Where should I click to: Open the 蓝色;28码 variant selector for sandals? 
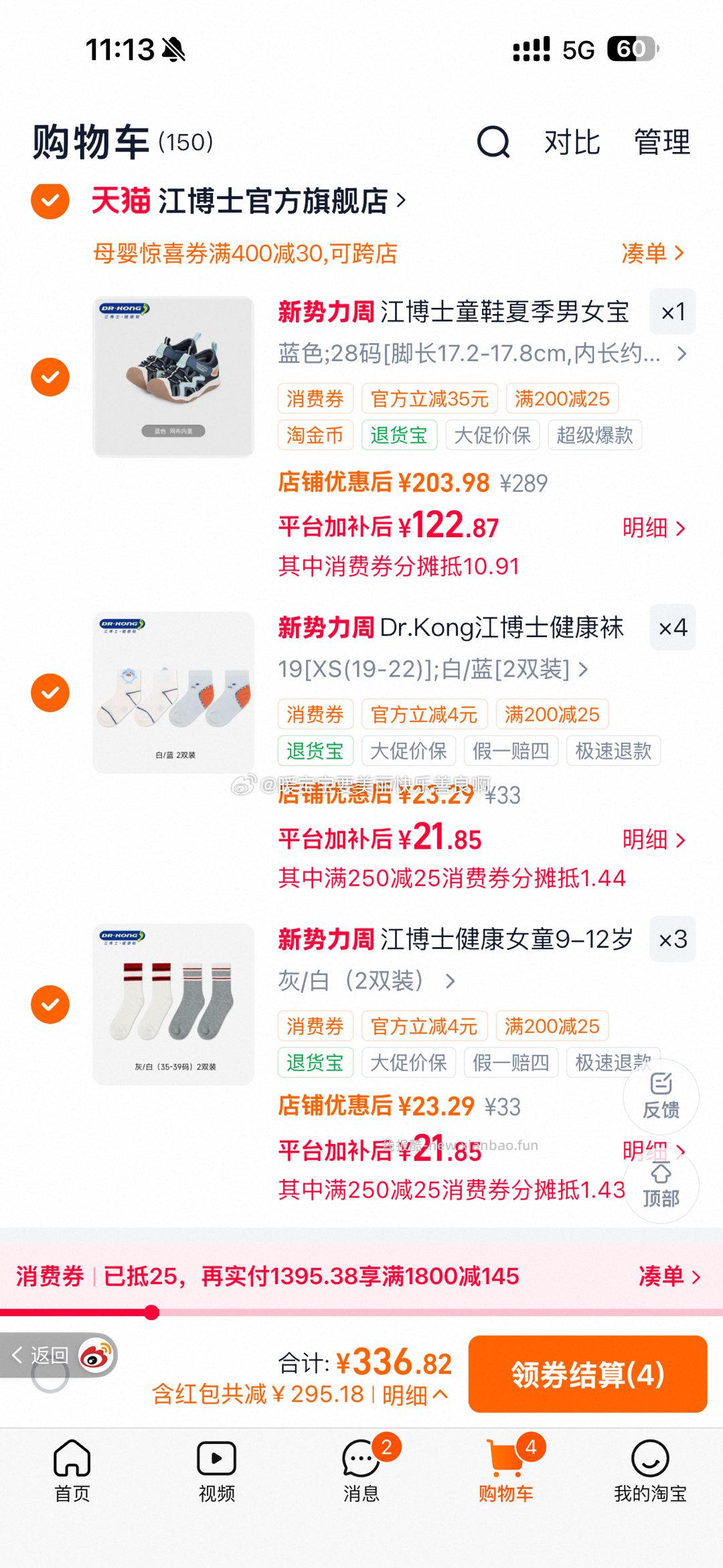[479, 353]
